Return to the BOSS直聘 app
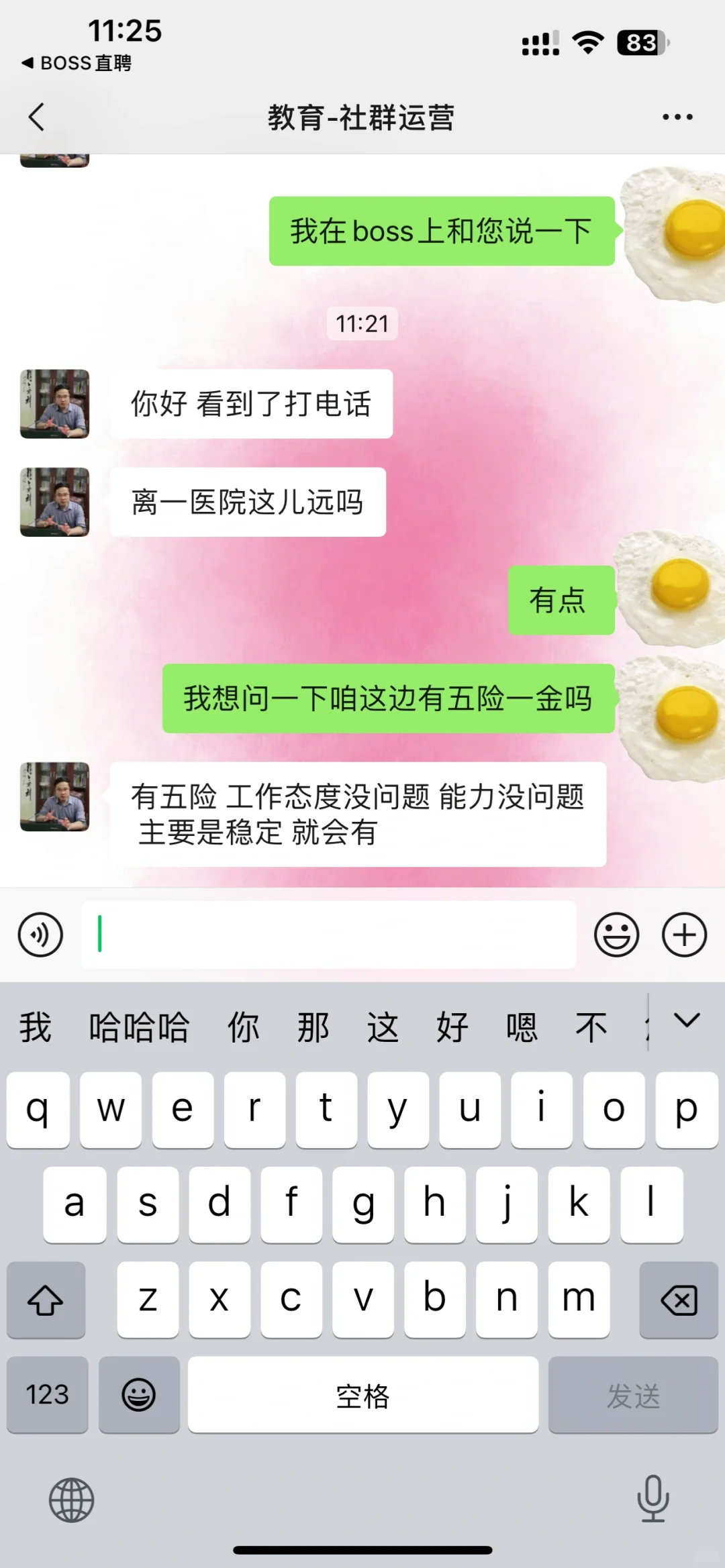725x1568 pixels. pos(77,63)
